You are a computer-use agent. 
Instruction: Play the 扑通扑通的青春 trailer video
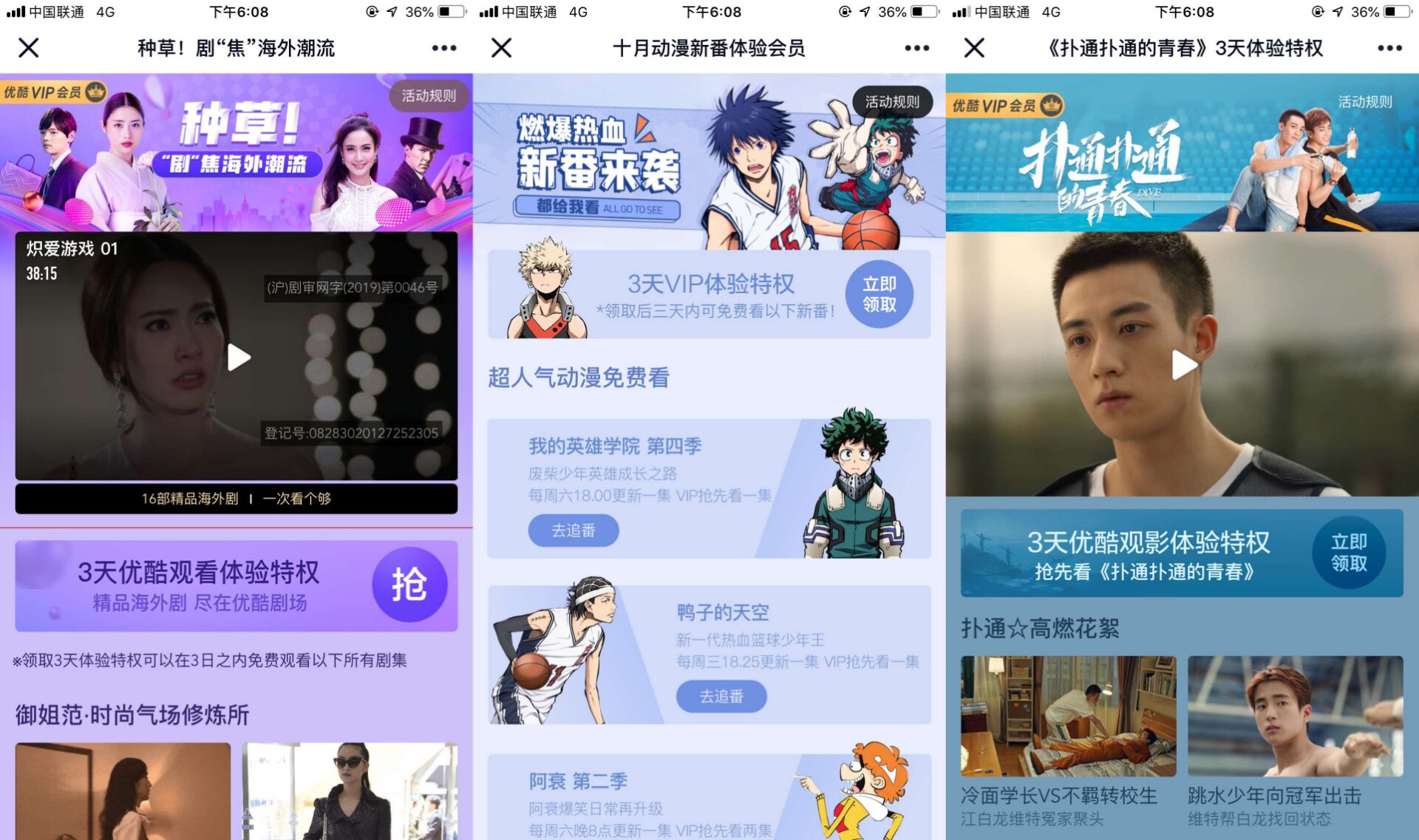click(x=1183, y=365)
